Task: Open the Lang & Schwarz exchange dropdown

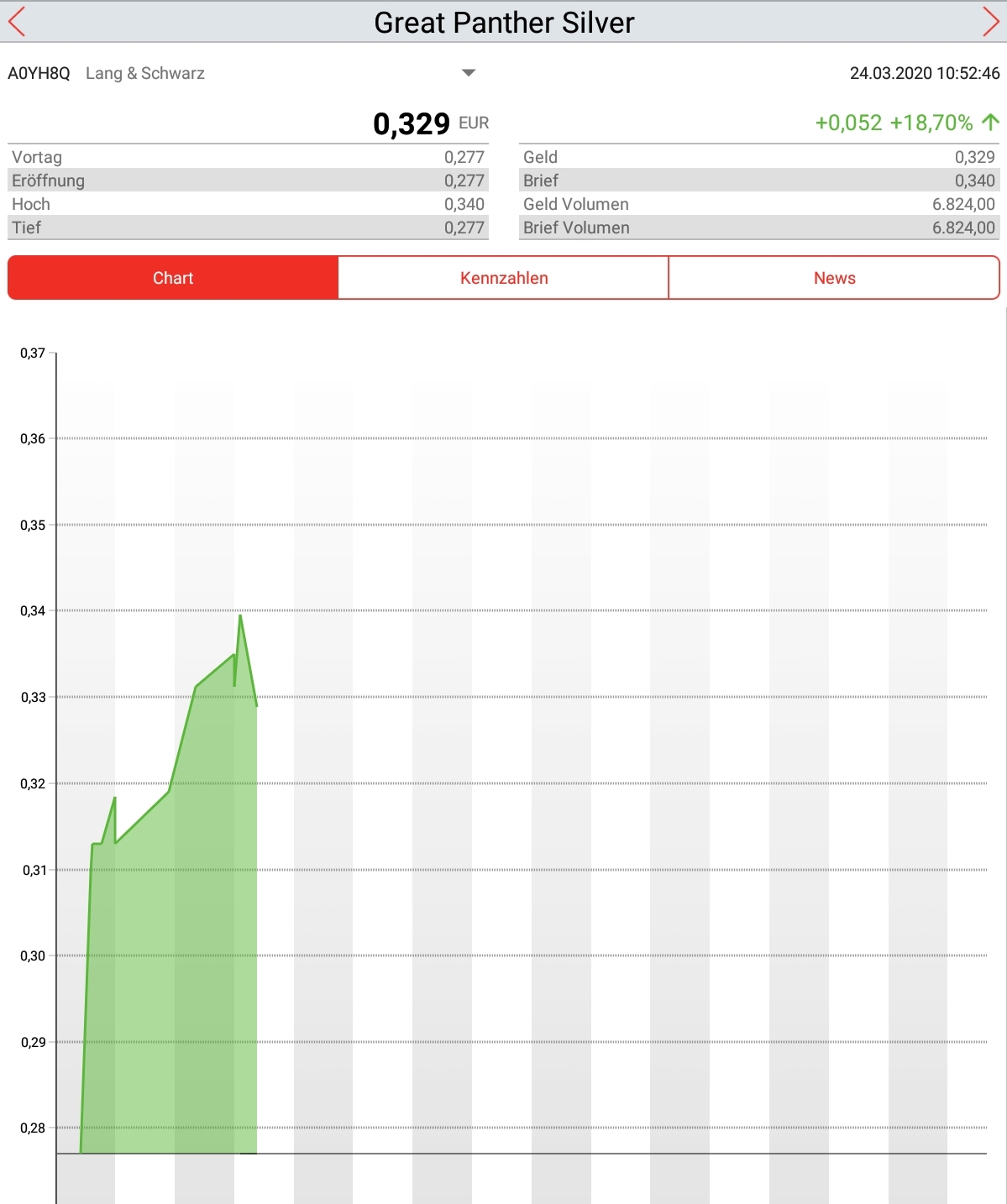Action: pos(469,73)
